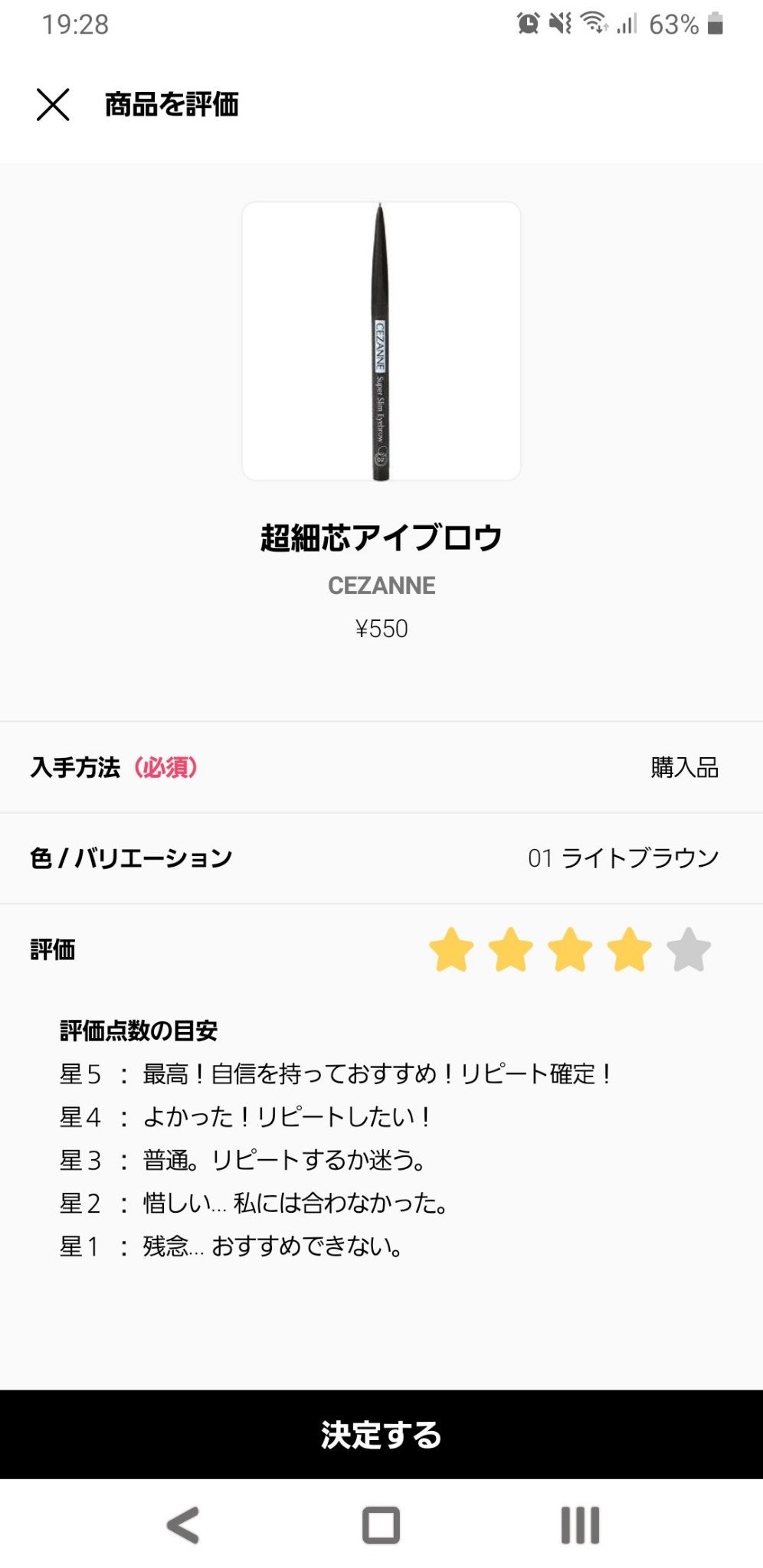Tap the first star to lower rating
This screenshot has height=1568, width=763.
(x=449, y=949)
